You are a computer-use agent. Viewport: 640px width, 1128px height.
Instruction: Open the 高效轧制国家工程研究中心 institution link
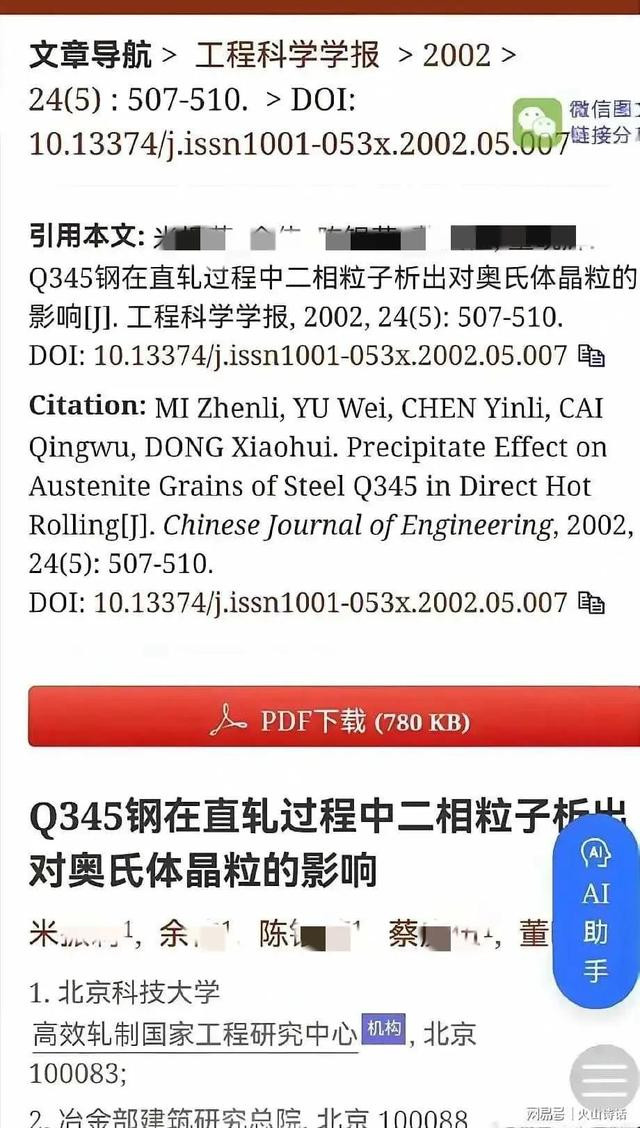pyautogui.click(x=195, y=1034)
